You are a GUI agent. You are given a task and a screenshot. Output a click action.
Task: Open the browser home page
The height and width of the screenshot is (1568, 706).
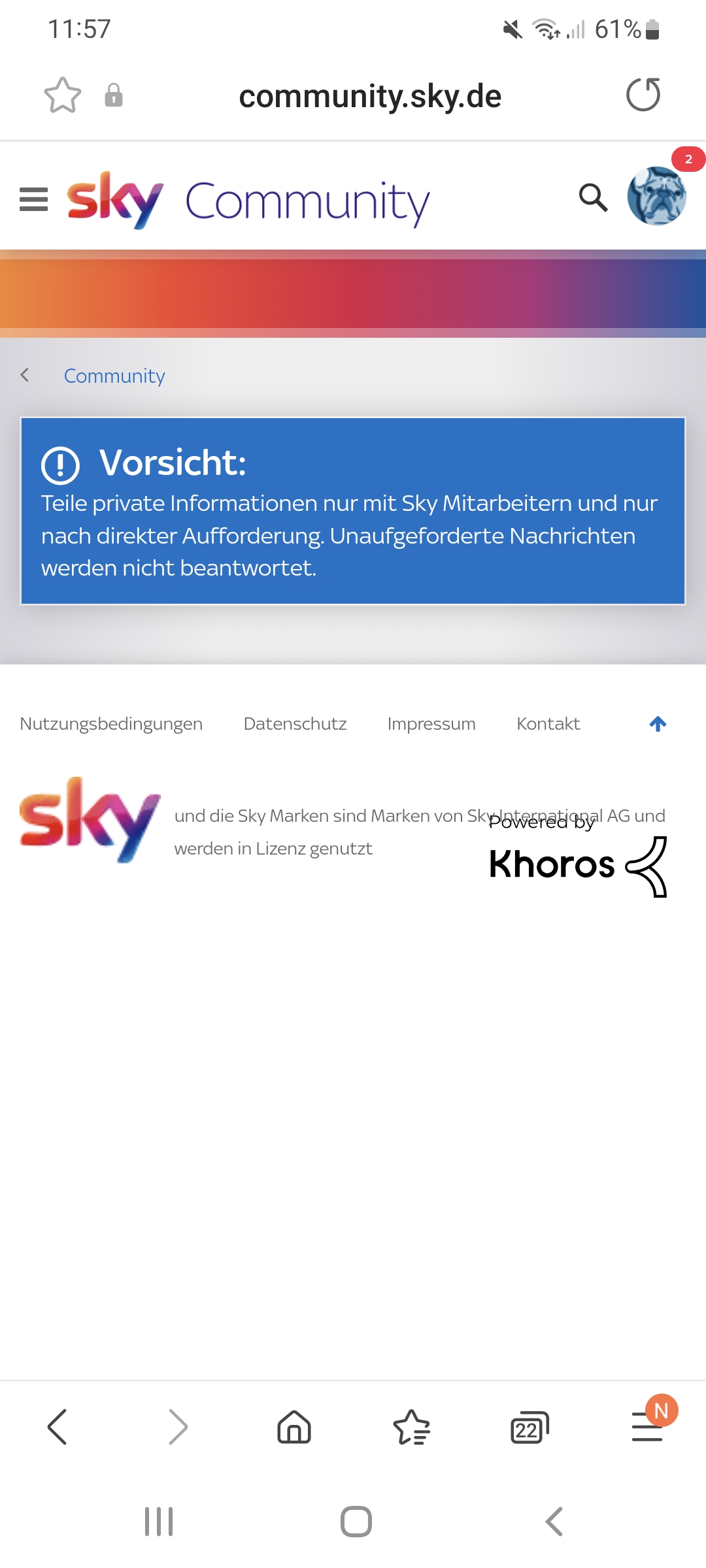tap(294, 1426)
